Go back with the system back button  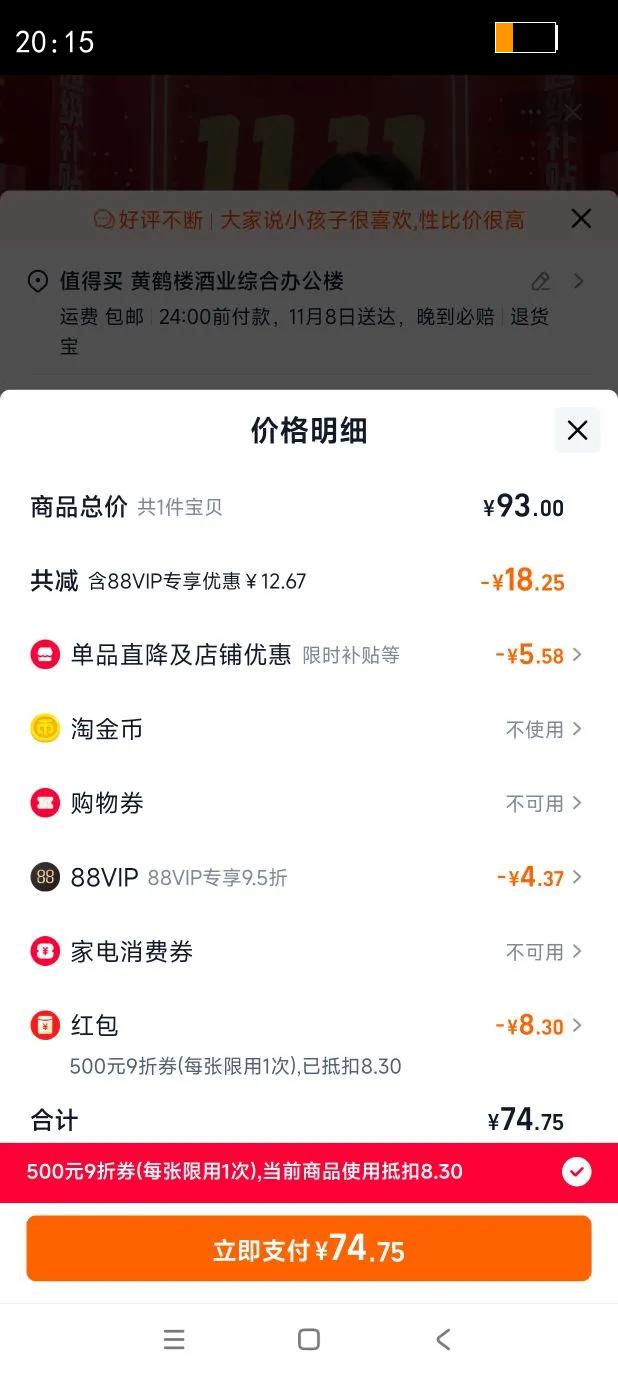[x=443, y=1339]
